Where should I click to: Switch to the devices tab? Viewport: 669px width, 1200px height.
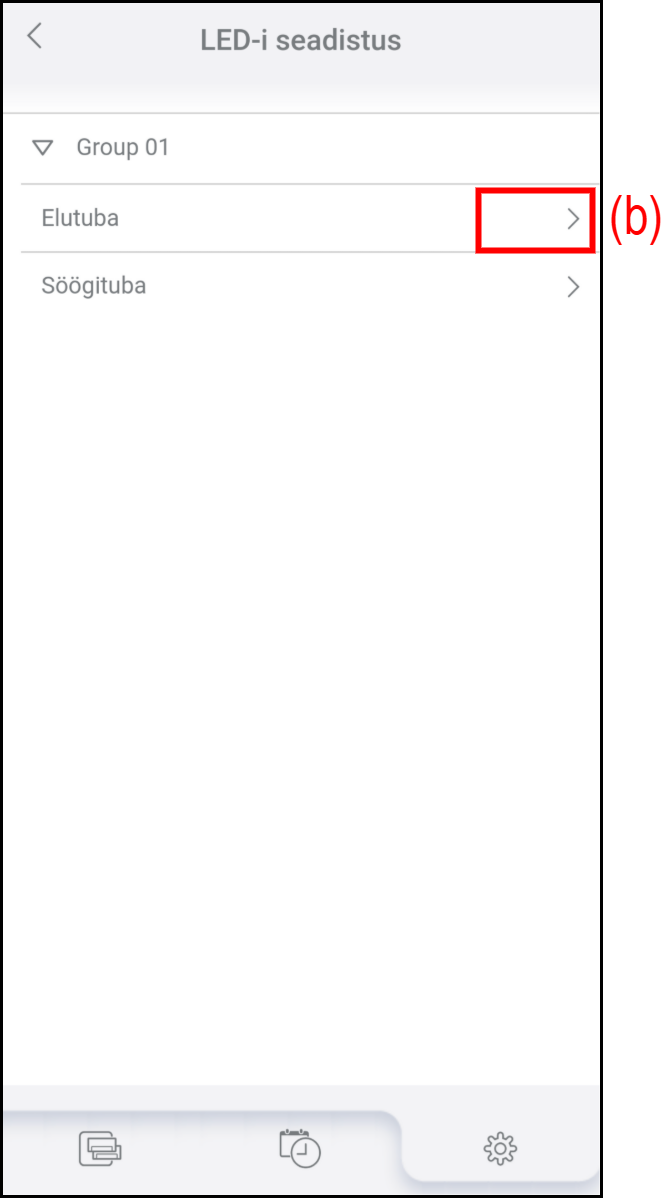pyautogui.click(x=100, y=1148)
